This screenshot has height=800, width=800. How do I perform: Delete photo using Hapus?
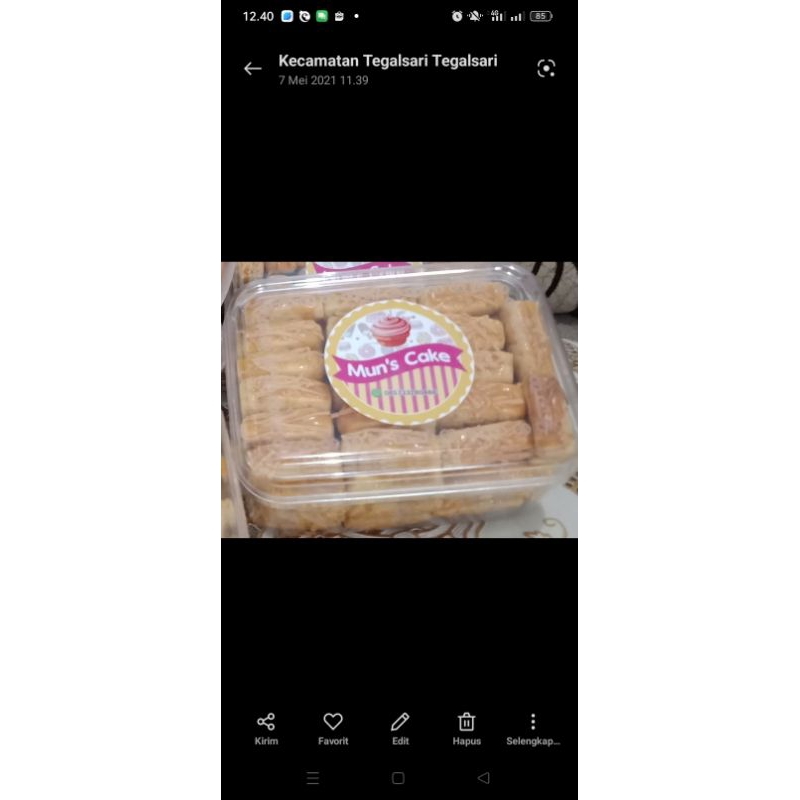(466, 728)
